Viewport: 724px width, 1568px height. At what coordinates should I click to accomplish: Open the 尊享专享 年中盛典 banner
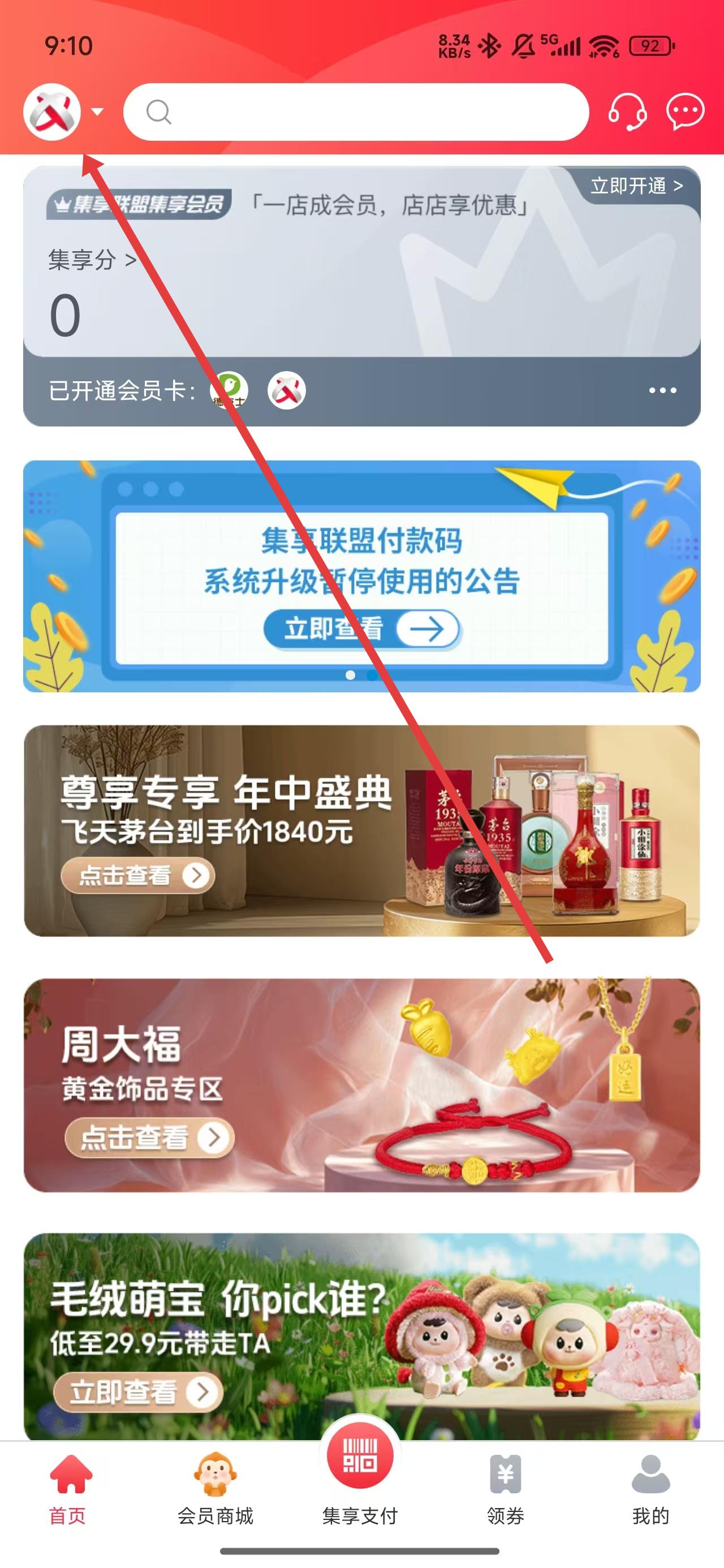361,830
